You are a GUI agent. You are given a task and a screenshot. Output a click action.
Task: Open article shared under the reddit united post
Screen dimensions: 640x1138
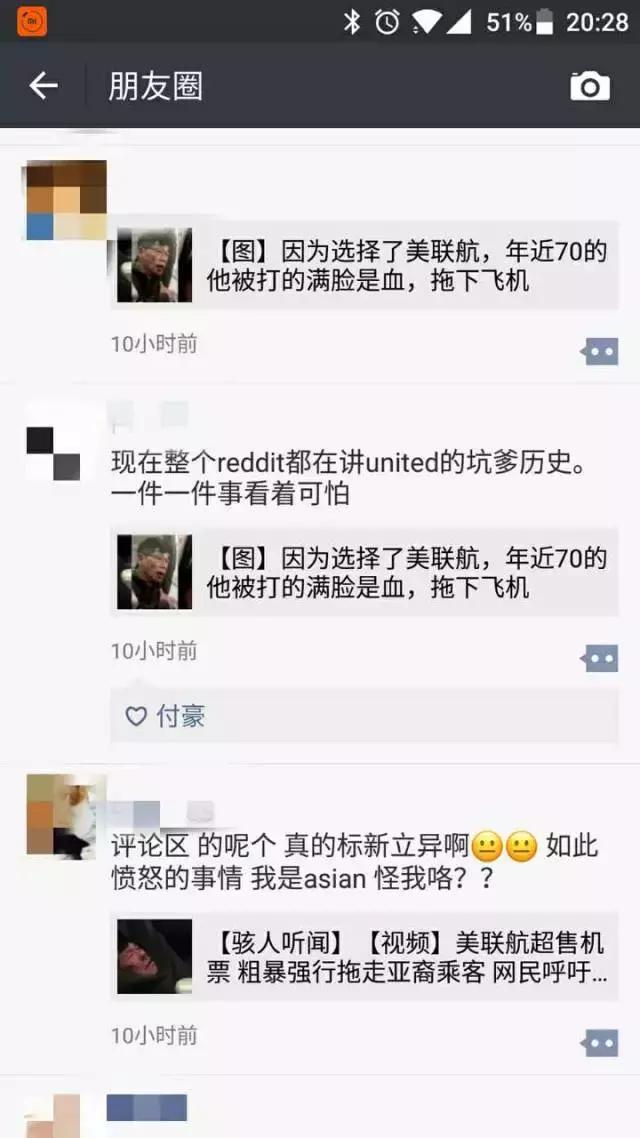click(364, 572)
